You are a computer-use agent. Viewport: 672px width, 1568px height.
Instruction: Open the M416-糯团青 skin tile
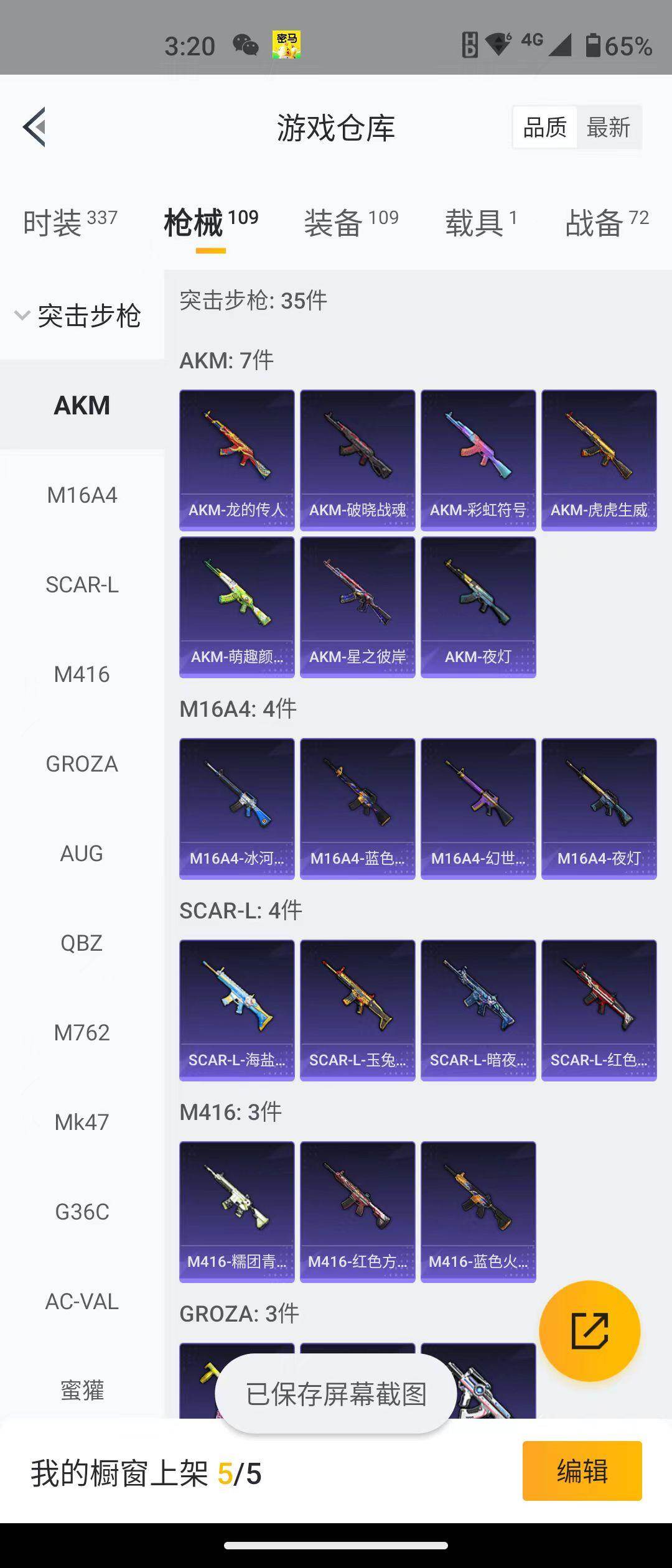(x=236, y=1212)
